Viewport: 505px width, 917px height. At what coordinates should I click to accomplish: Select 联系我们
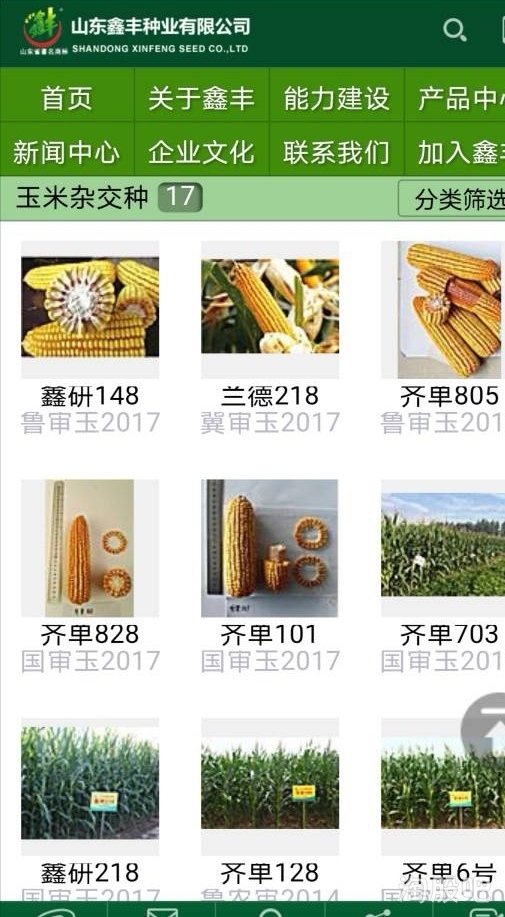337,149
